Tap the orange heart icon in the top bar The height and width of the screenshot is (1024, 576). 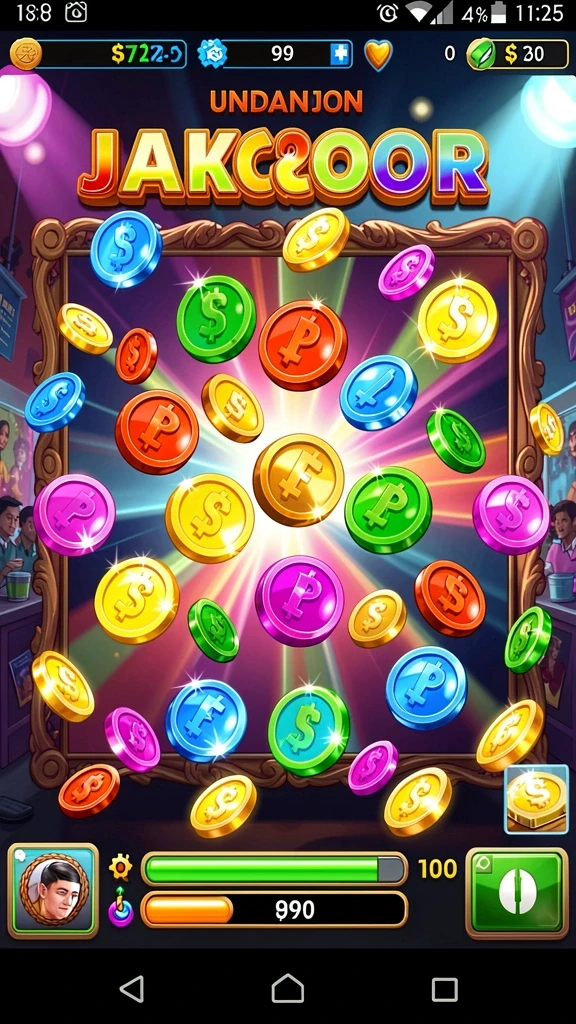coord(378,54)
